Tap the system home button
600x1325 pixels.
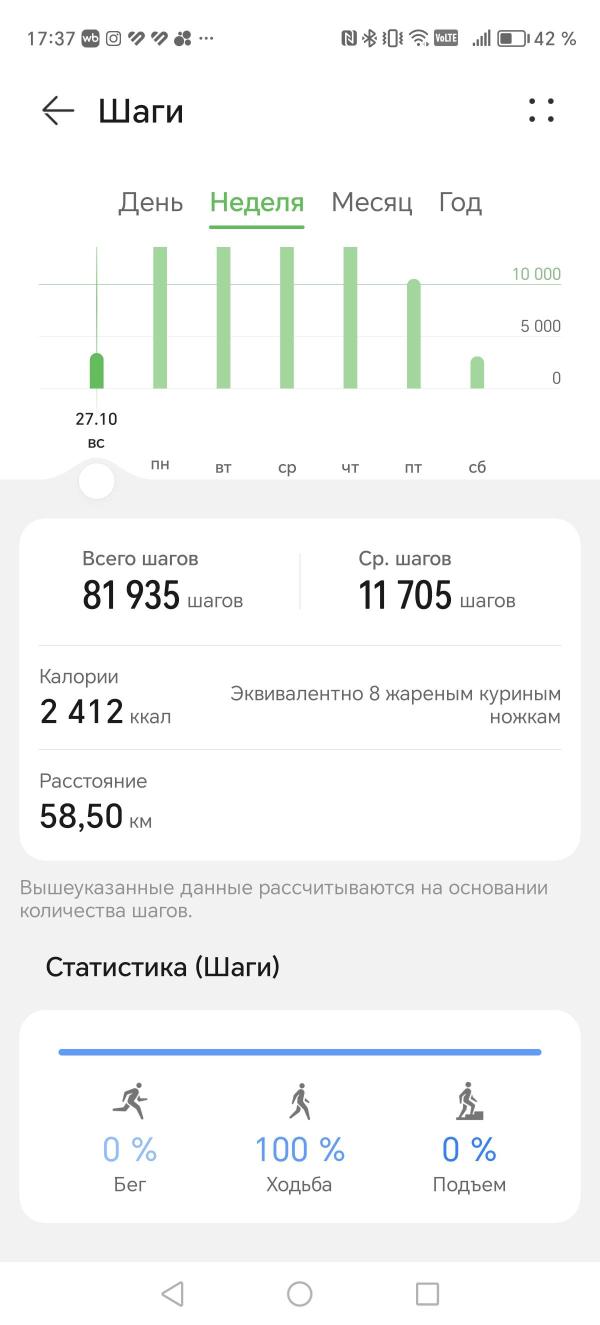[x=300, y=1294]
